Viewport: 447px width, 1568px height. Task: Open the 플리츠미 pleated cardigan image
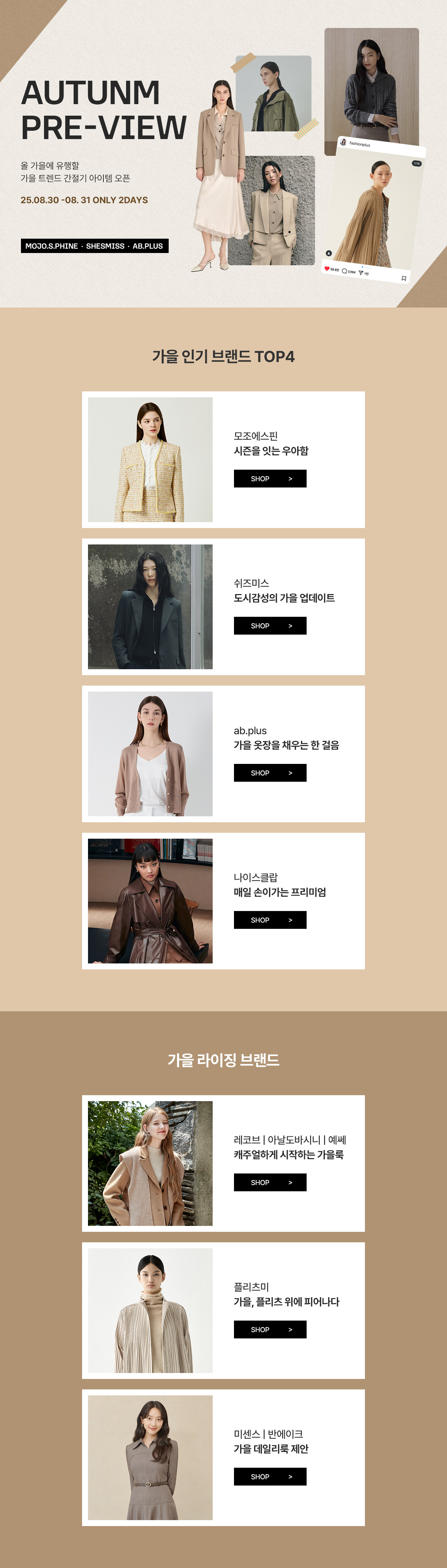click(150, 1310)
